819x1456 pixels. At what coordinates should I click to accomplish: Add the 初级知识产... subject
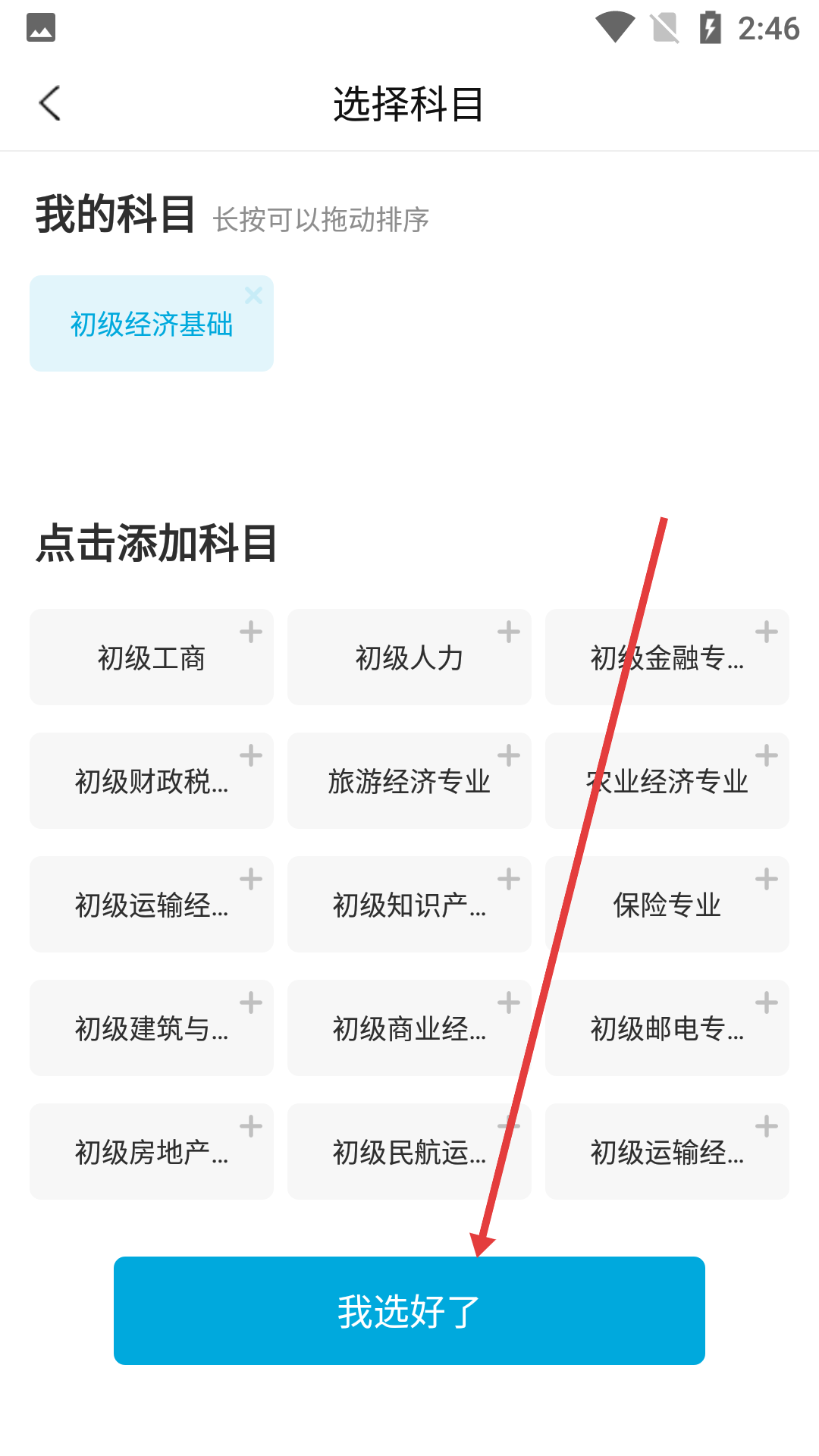(x=409, y=905)
